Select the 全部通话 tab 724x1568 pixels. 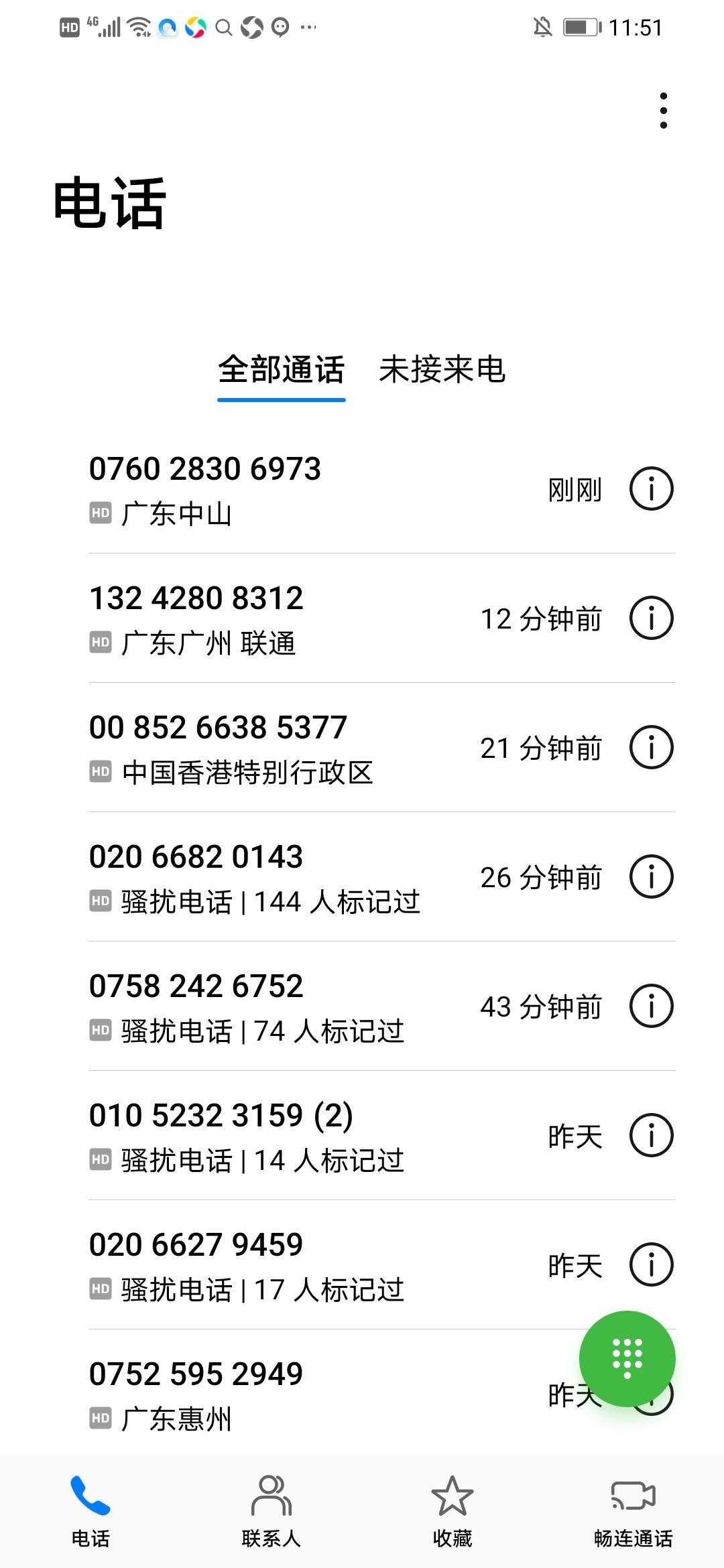point(281,369)
